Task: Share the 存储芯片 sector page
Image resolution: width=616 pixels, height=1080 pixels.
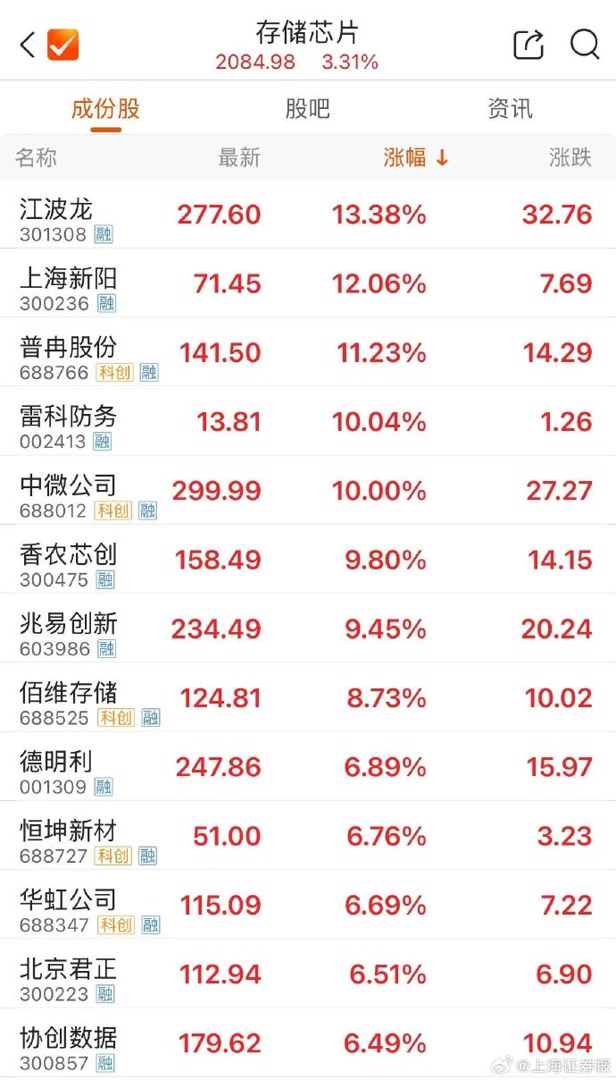Action: tap(527, 44)
